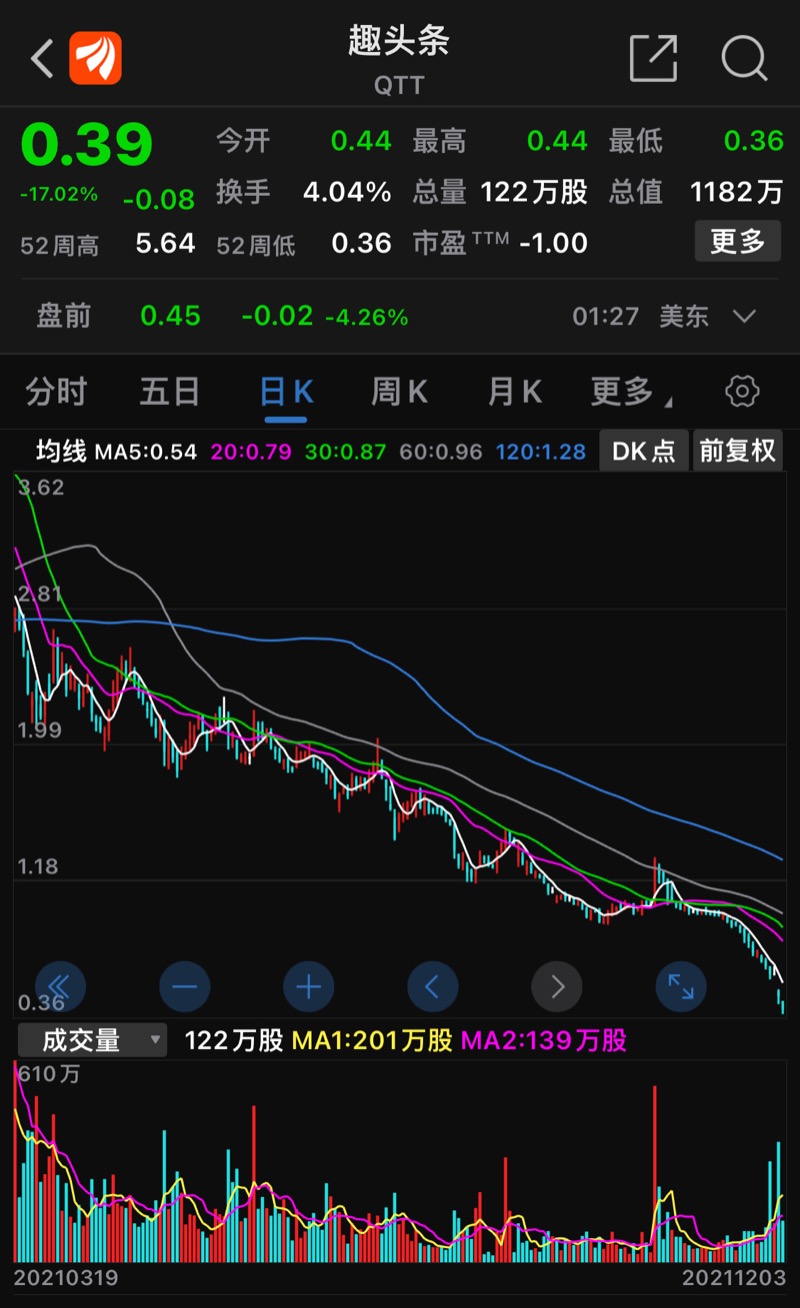
Task: Zoom in the K-line chart
Action: [308, 988]
